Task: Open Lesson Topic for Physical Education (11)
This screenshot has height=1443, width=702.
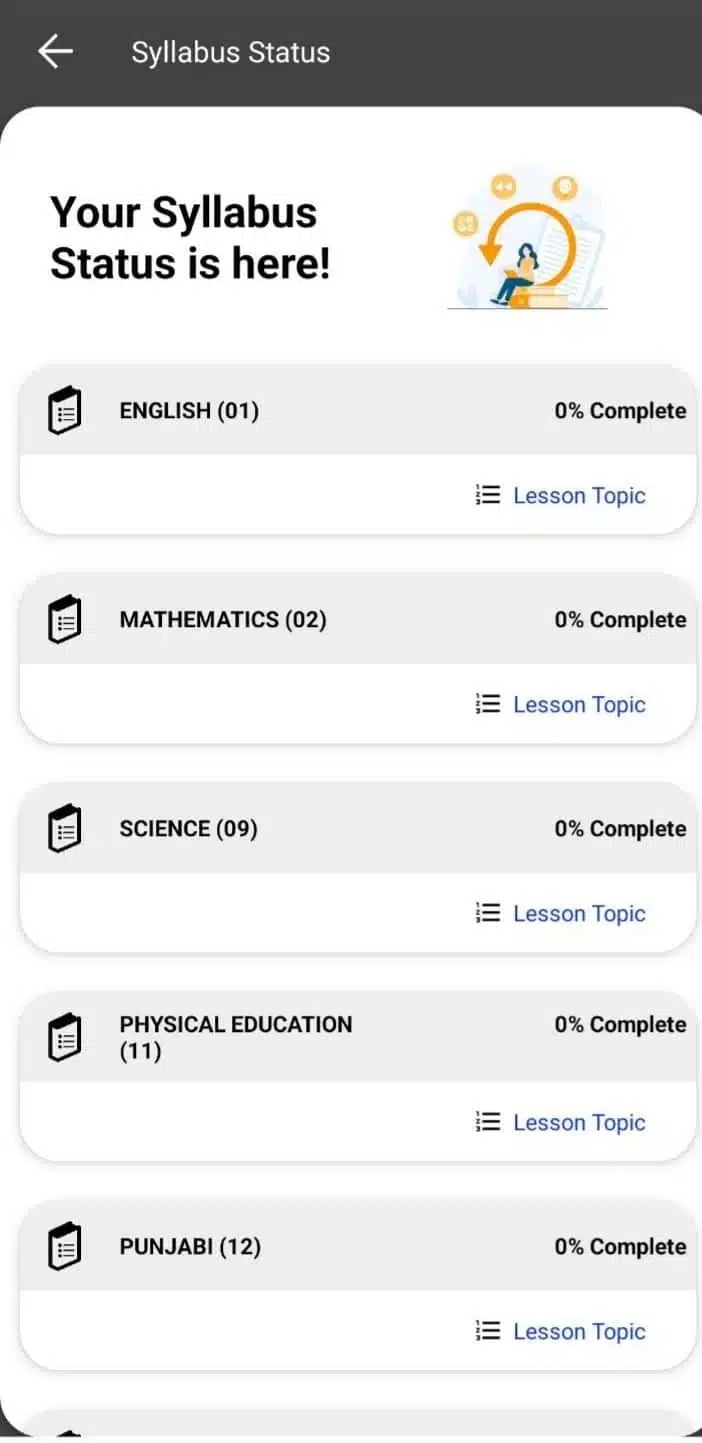Action: coord(561,1122)
